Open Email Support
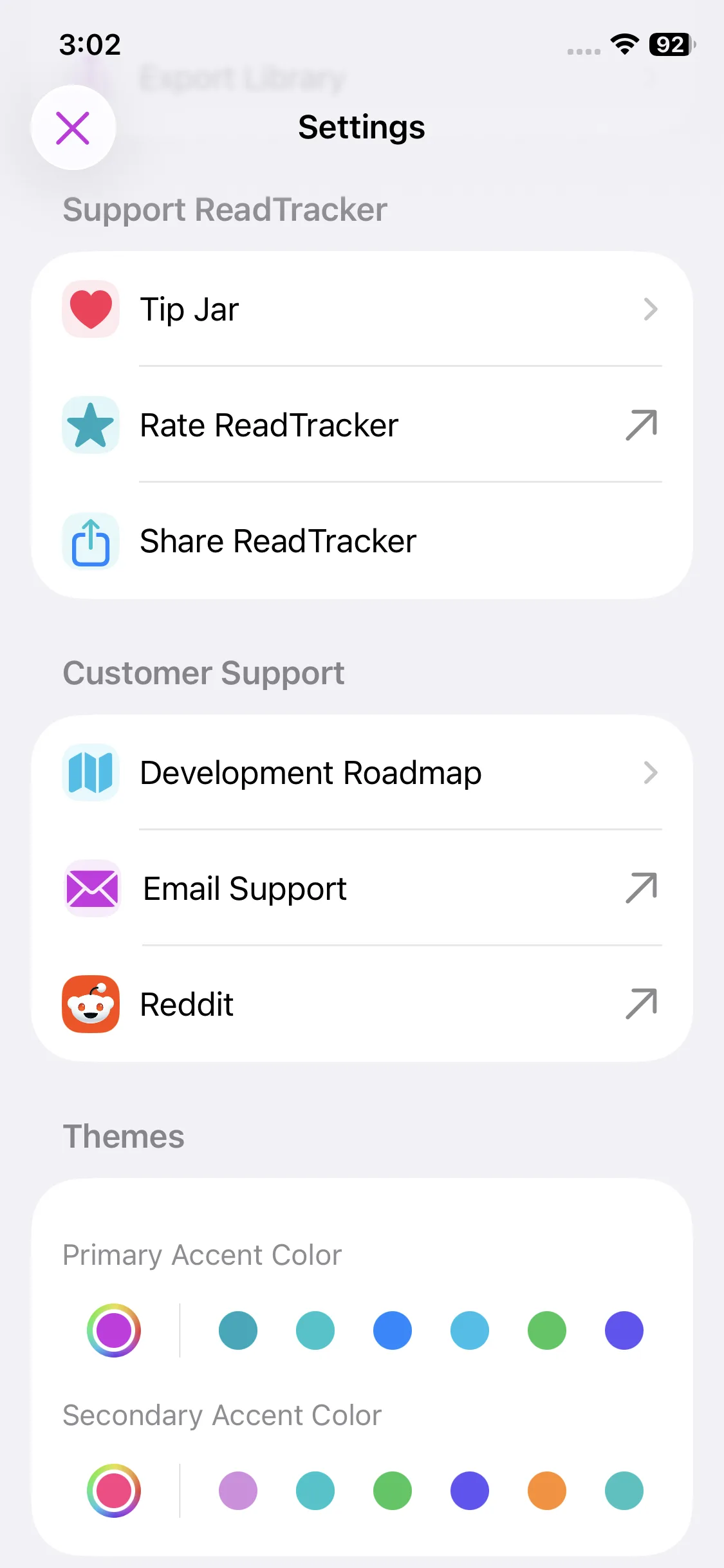This screenshot has height=1568, width=724. pyautogui.click(x=362, y=889)
